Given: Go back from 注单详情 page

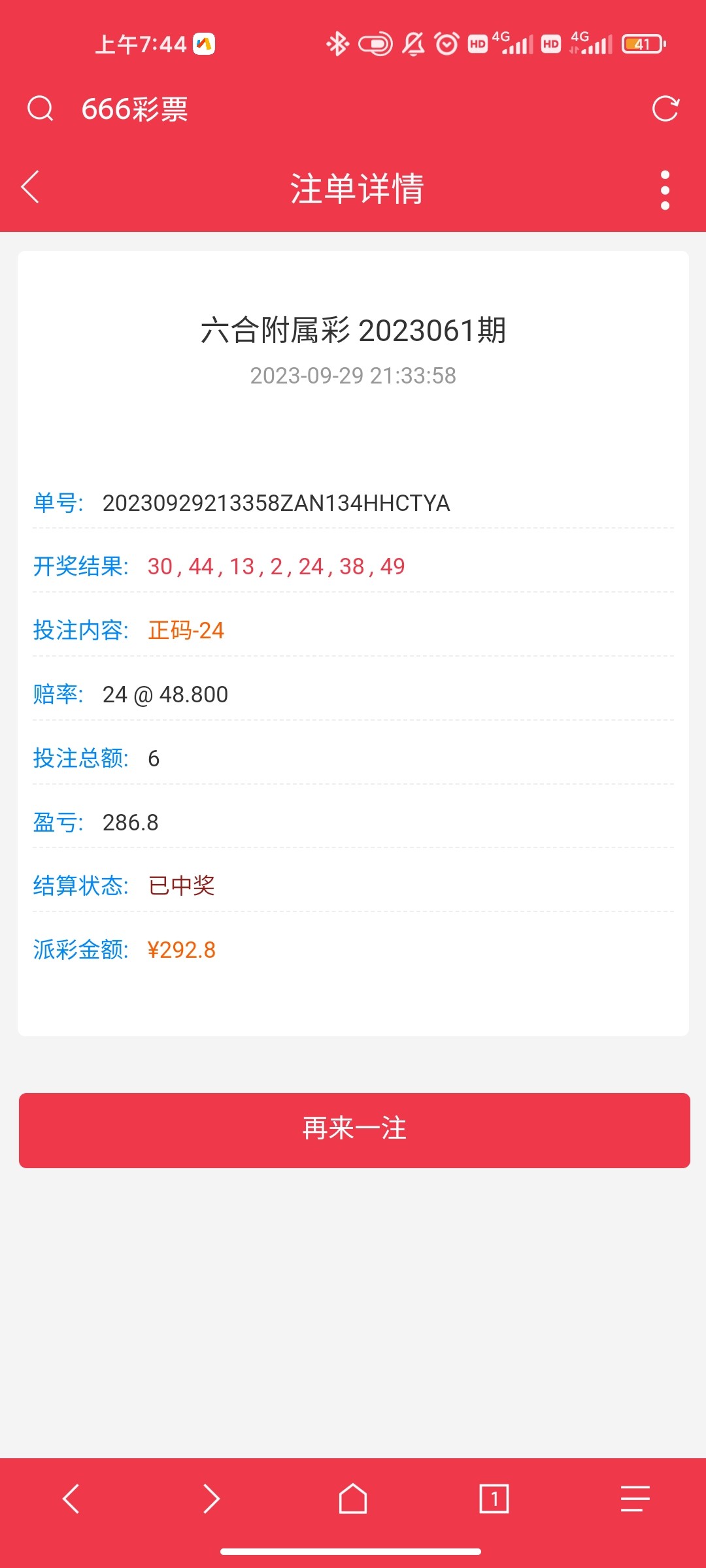Looking at the screenshot, I should pos(31,188).
